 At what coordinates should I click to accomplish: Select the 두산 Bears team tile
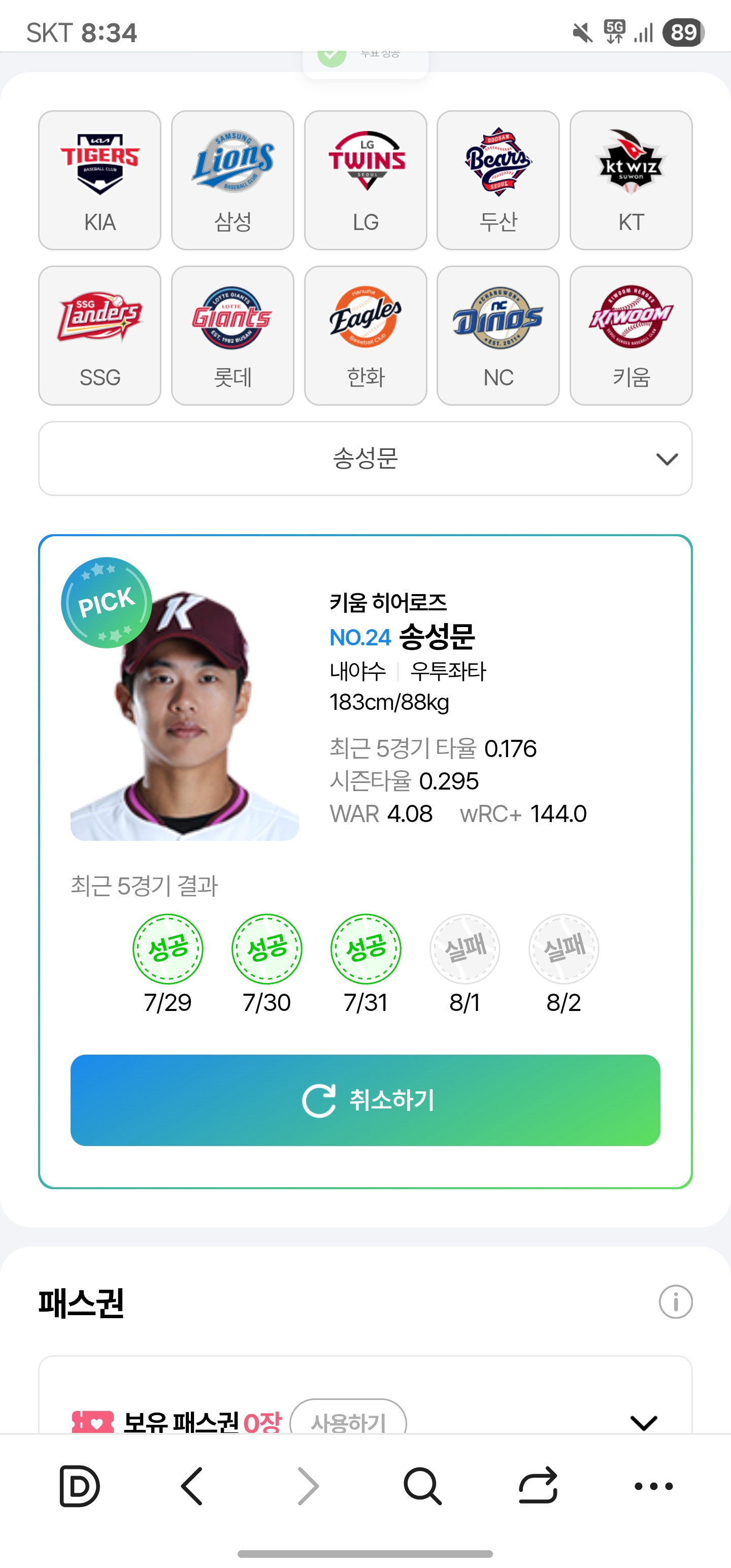coord(498,180)
